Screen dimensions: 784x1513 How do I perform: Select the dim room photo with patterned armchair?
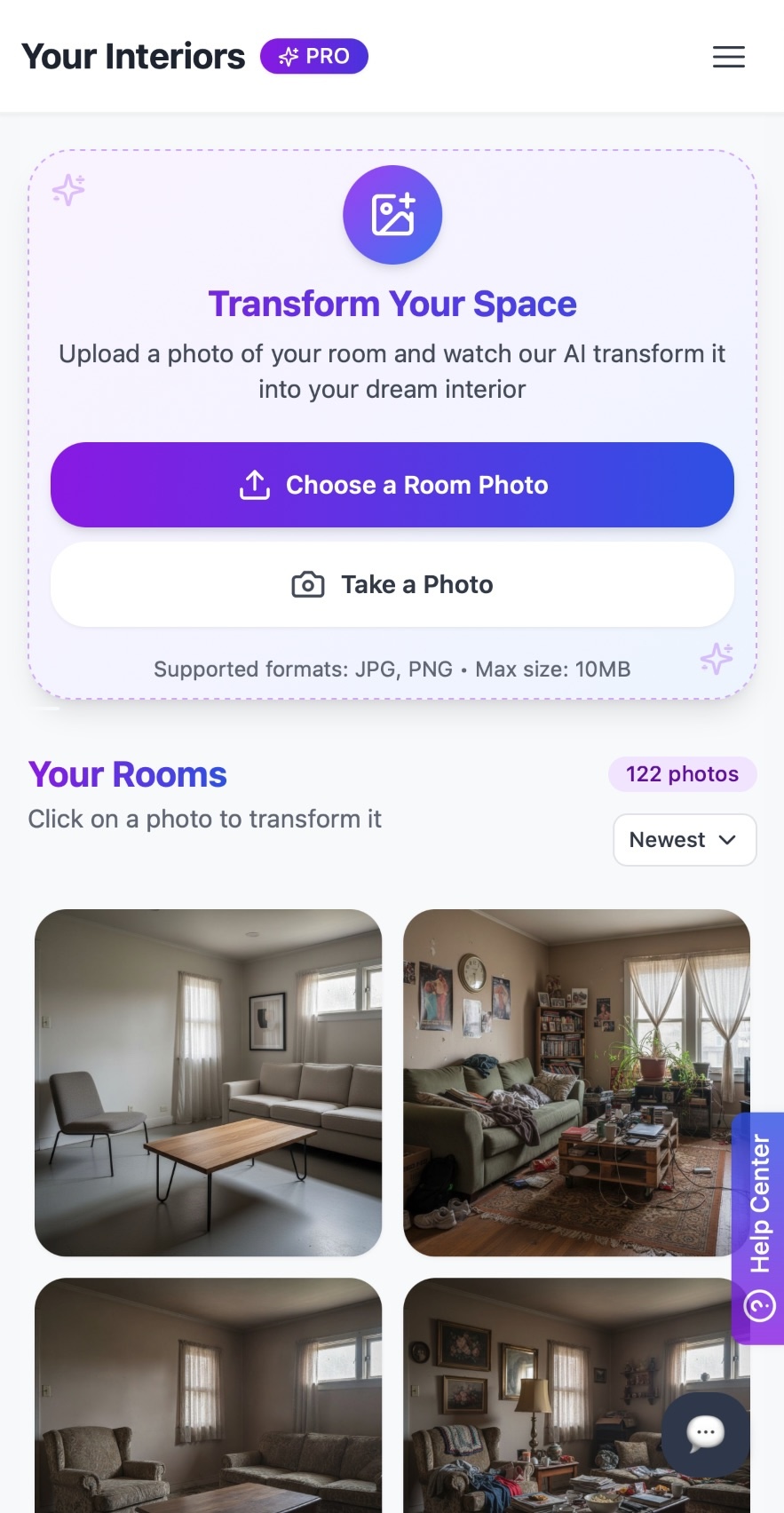[x=208, y=1394]
